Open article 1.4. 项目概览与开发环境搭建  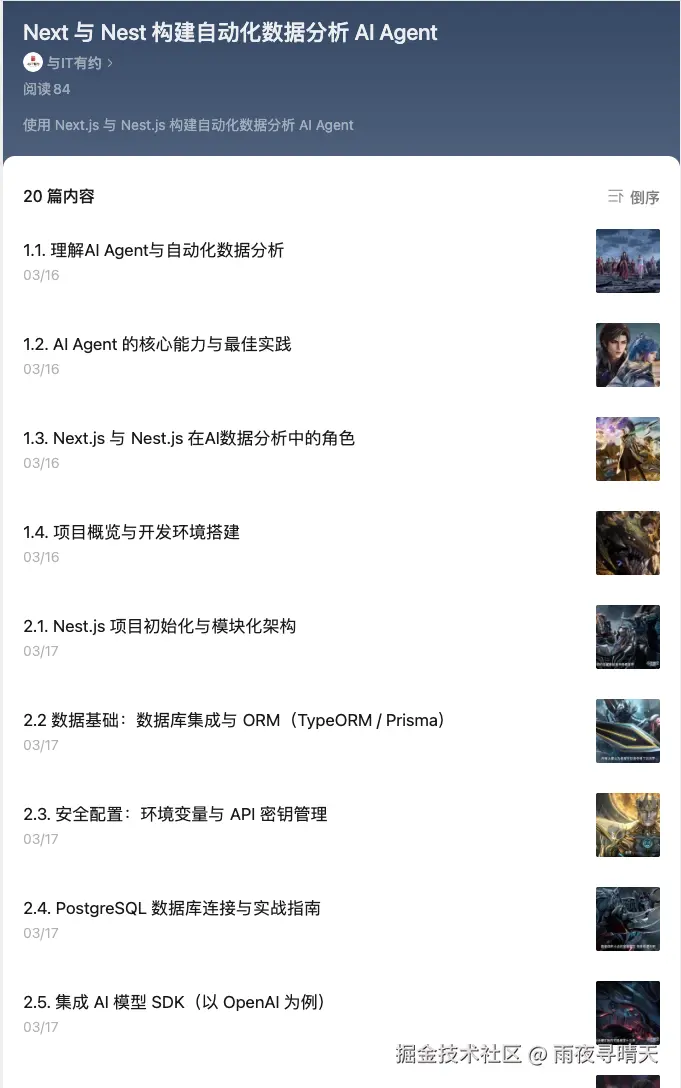(131, 532)
